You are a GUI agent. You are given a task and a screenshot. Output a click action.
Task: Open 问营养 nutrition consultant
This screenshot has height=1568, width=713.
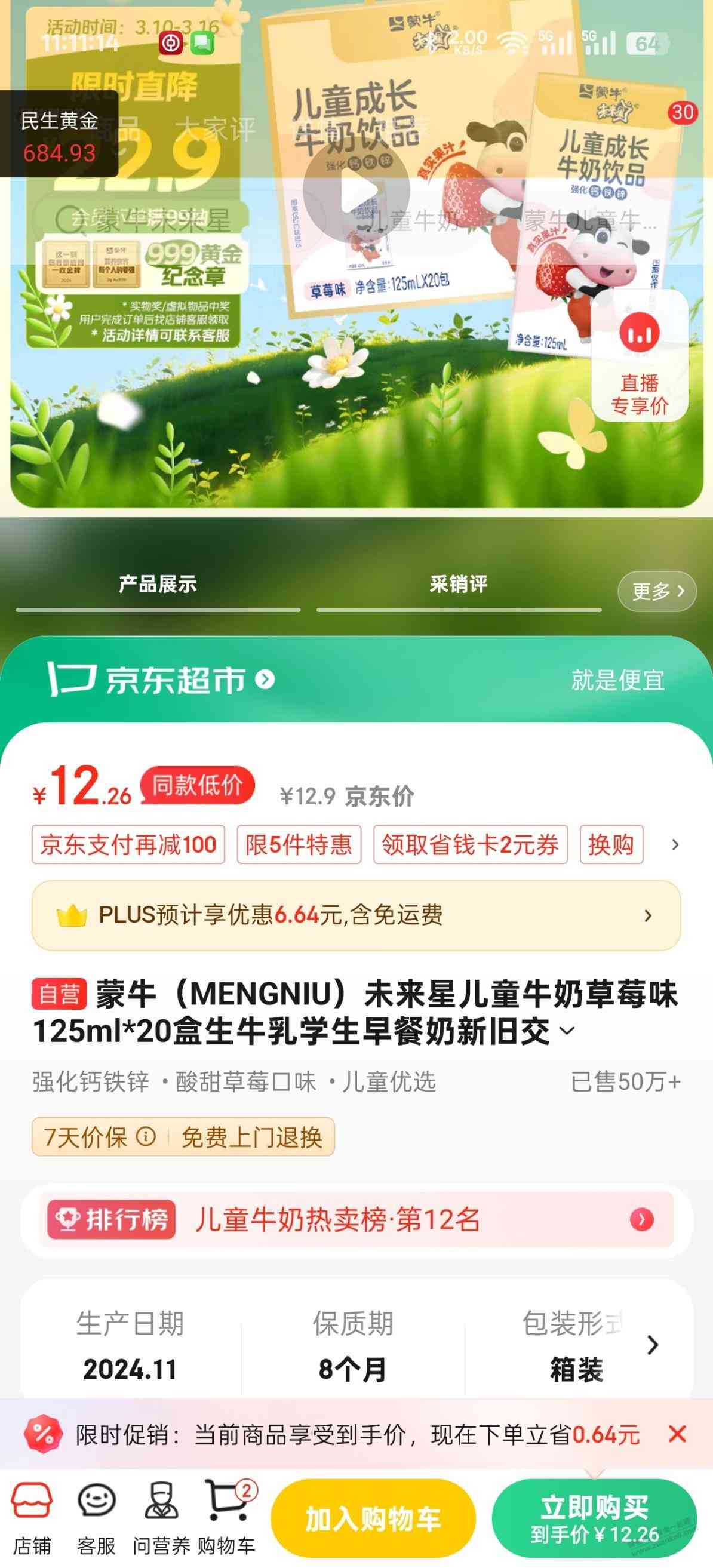coord(161,1517)
